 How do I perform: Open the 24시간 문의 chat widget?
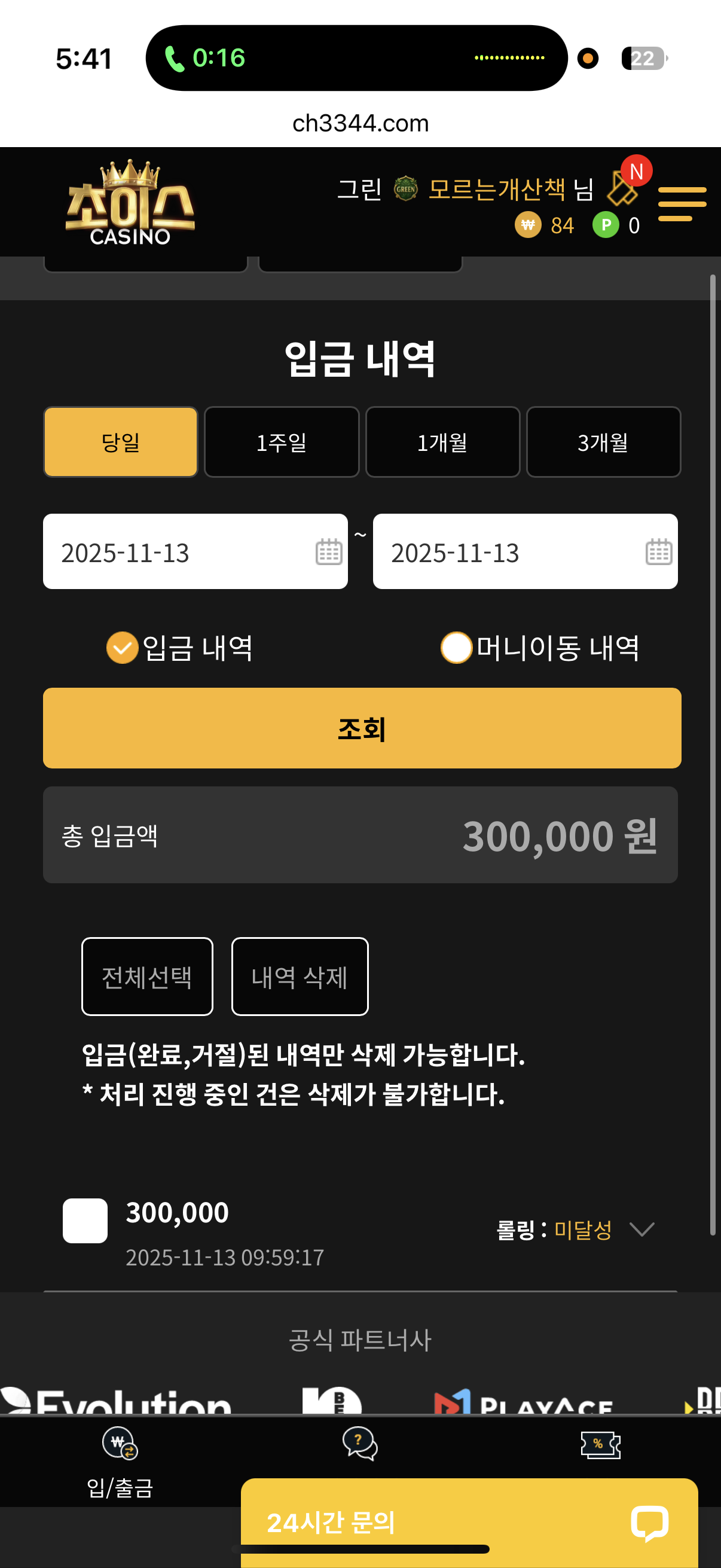469,1522
